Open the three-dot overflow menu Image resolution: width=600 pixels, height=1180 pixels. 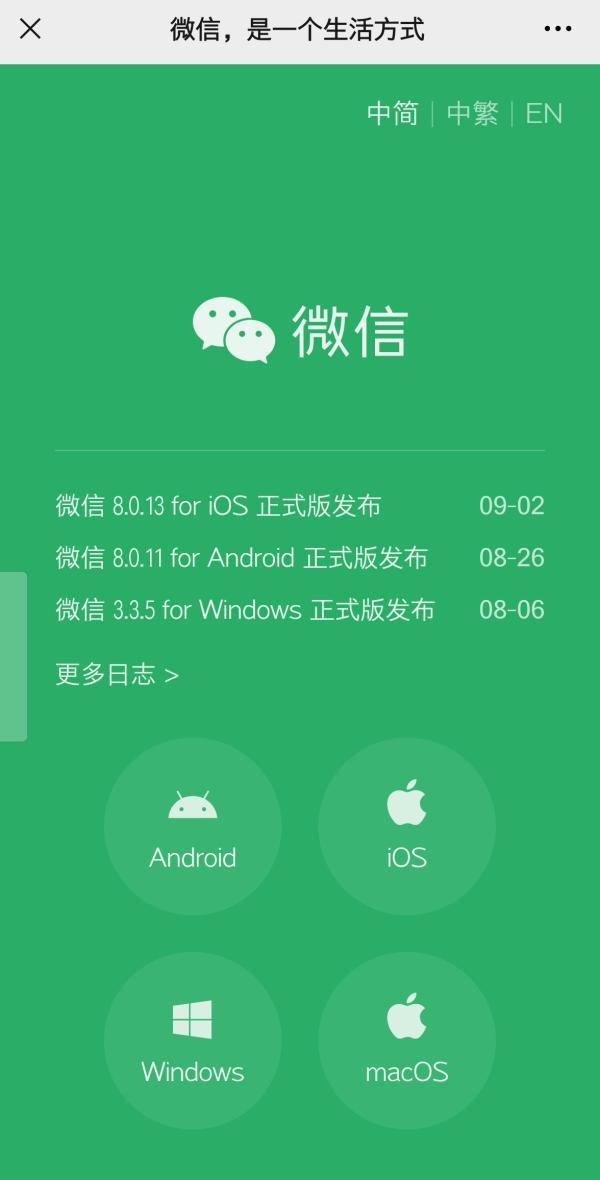[x=557, y=29]
